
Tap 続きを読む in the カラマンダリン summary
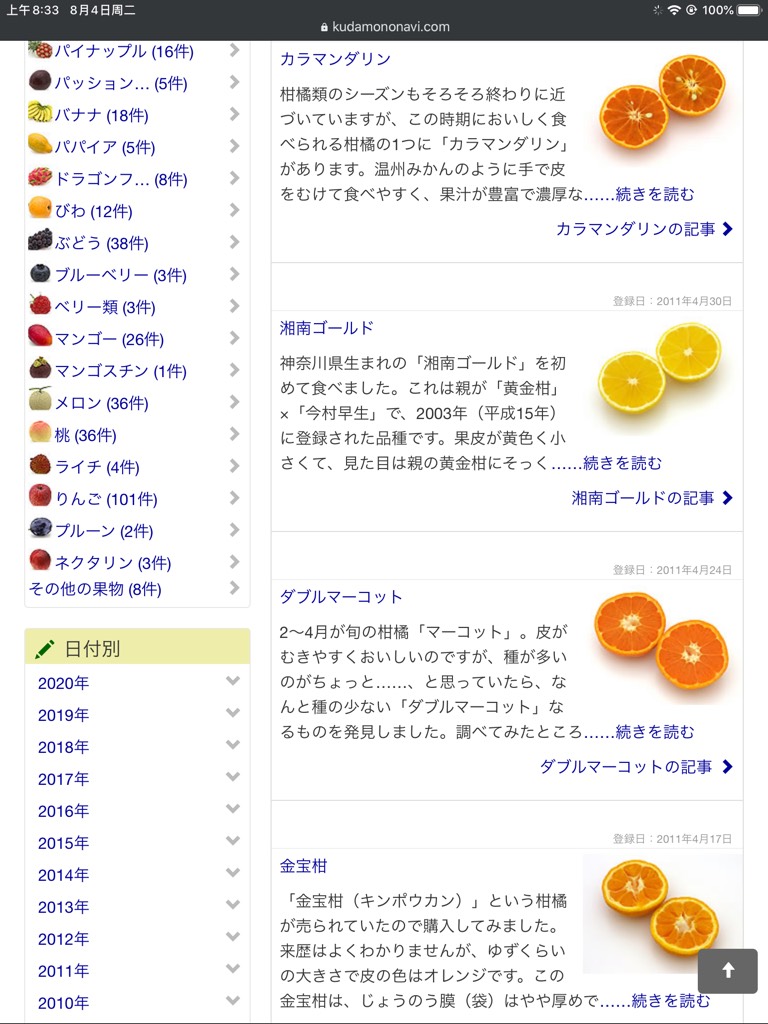(654, 194)
